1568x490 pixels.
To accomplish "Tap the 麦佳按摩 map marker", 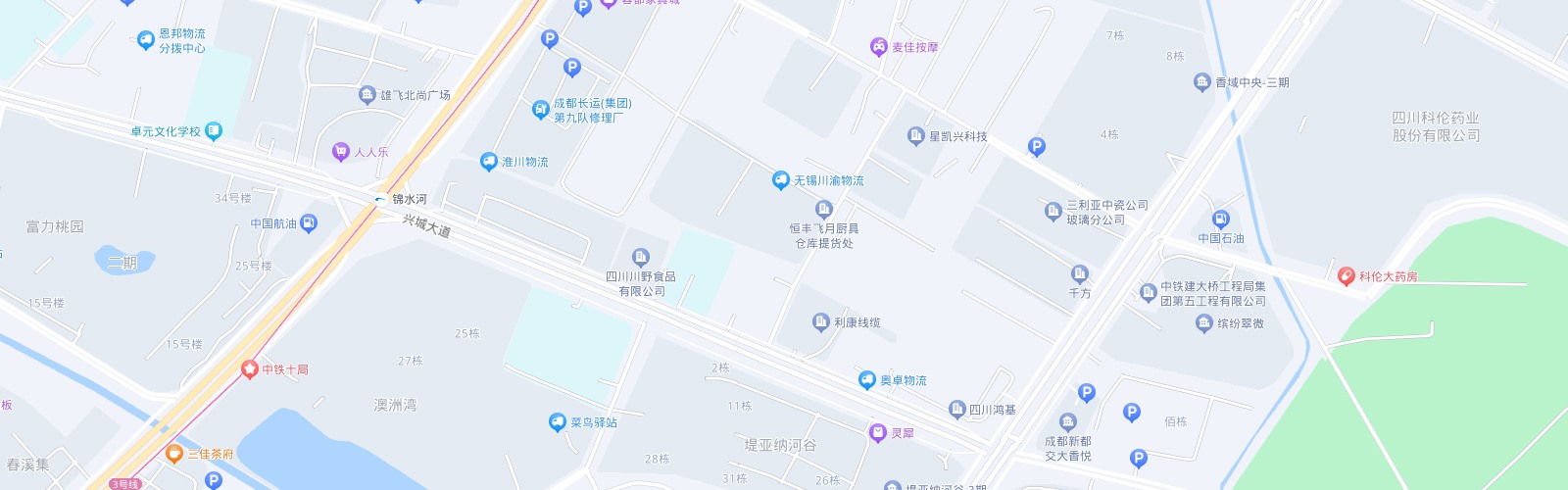I will (879, 47).
